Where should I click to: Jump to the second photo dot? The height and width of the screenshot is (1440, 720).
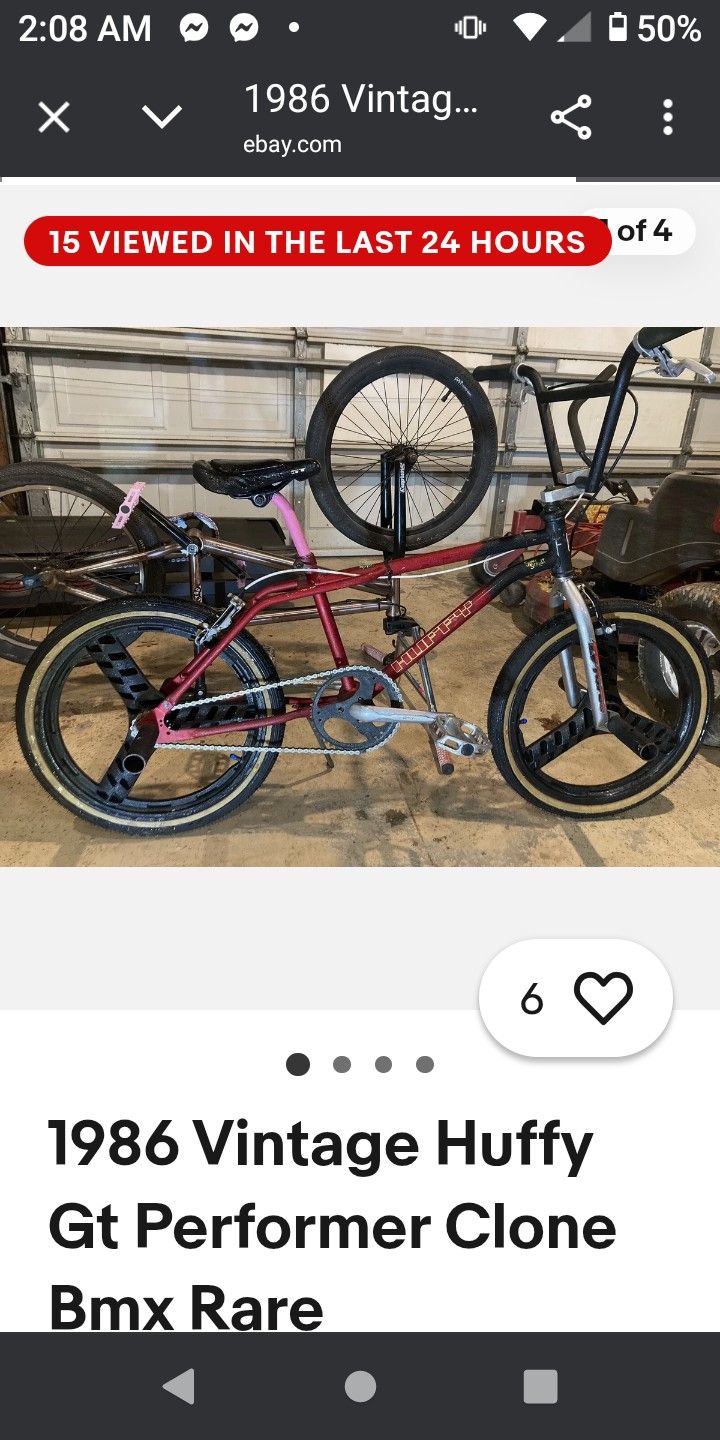342,1064
